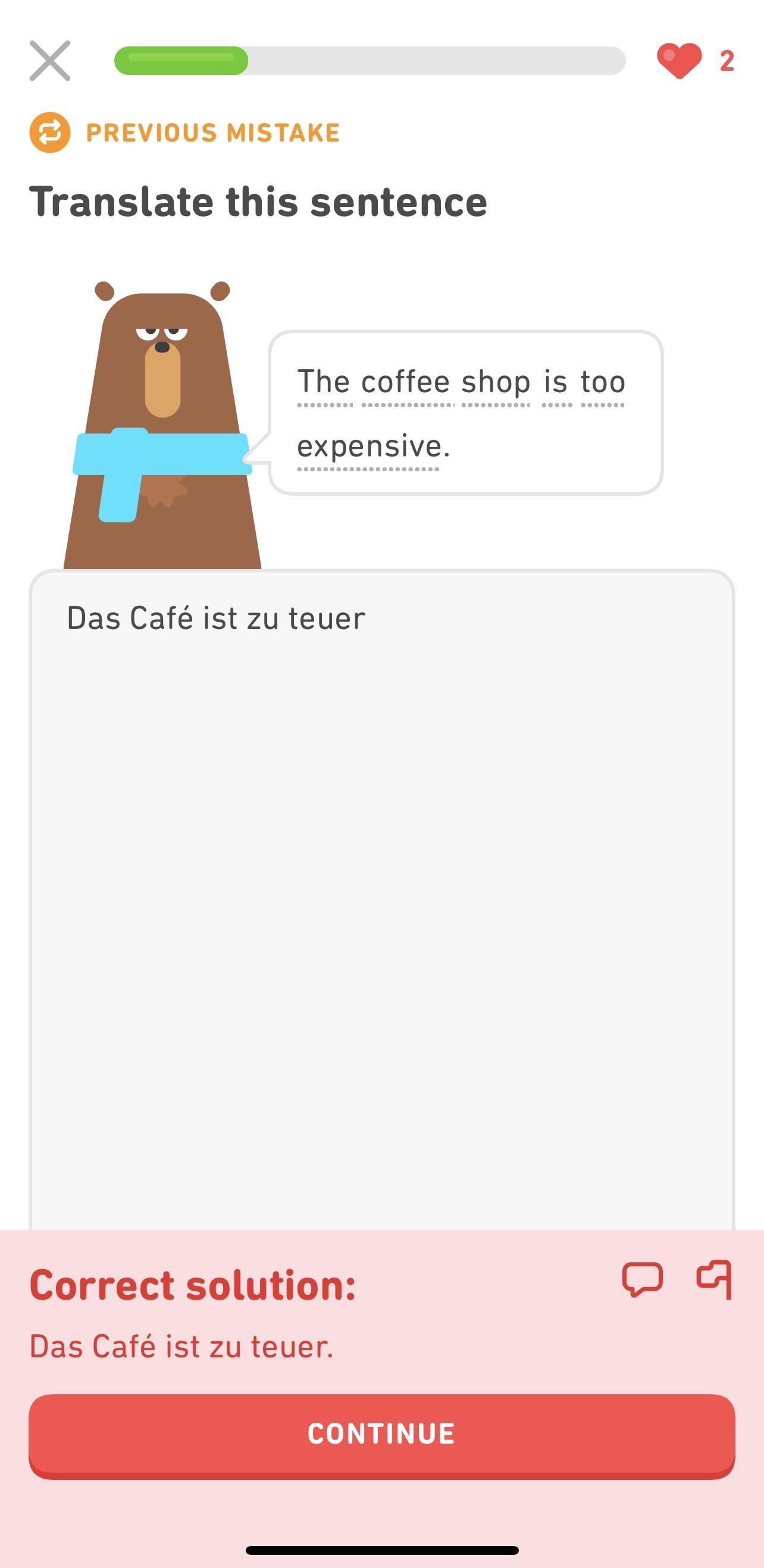
Task: Click the Previous Mistake refresh icon
Action: click(51, 132)
